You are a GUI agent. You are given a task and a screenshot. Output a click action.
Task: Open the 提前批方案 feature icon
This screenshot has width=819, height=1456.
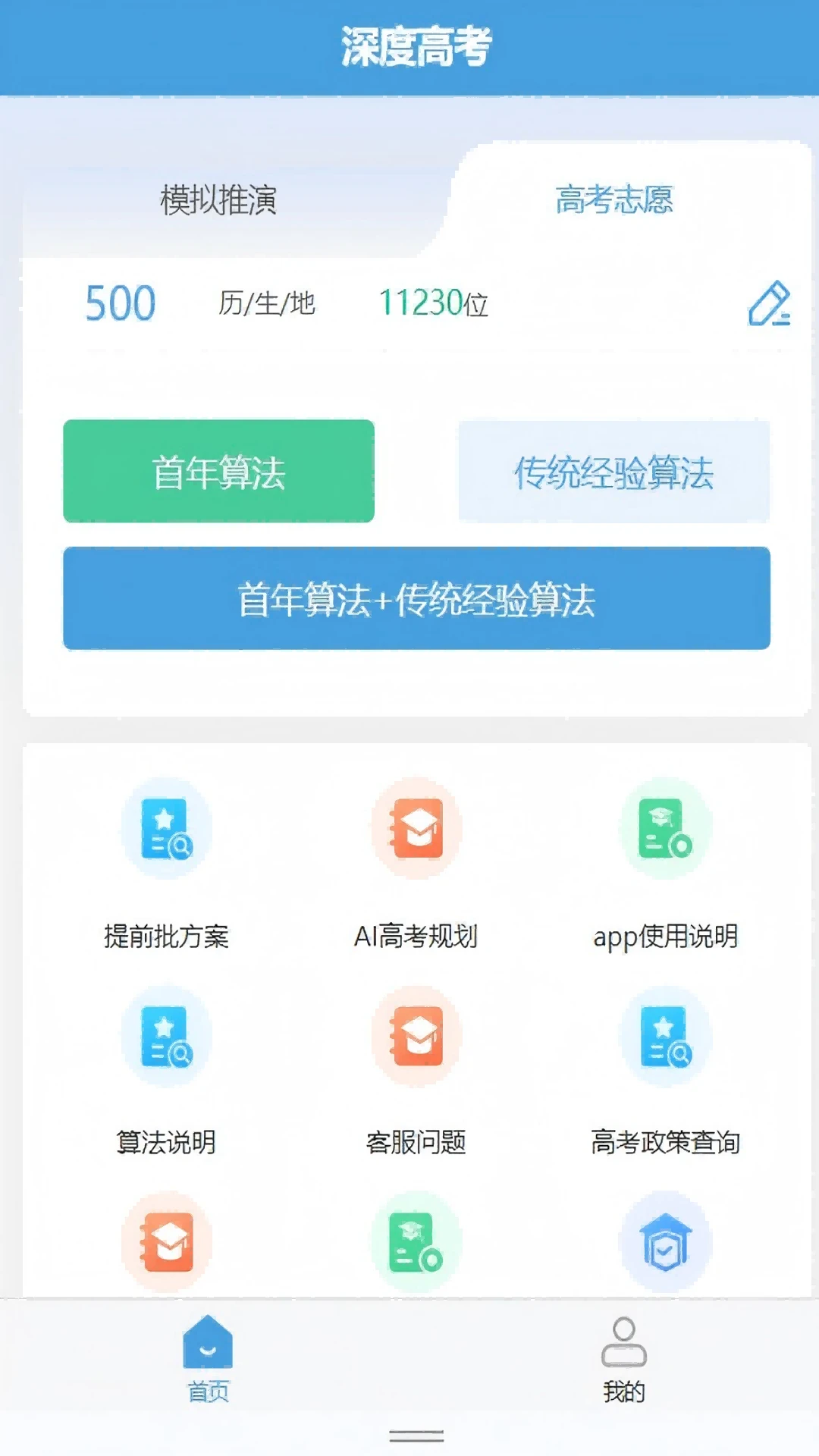click(165, 830)
